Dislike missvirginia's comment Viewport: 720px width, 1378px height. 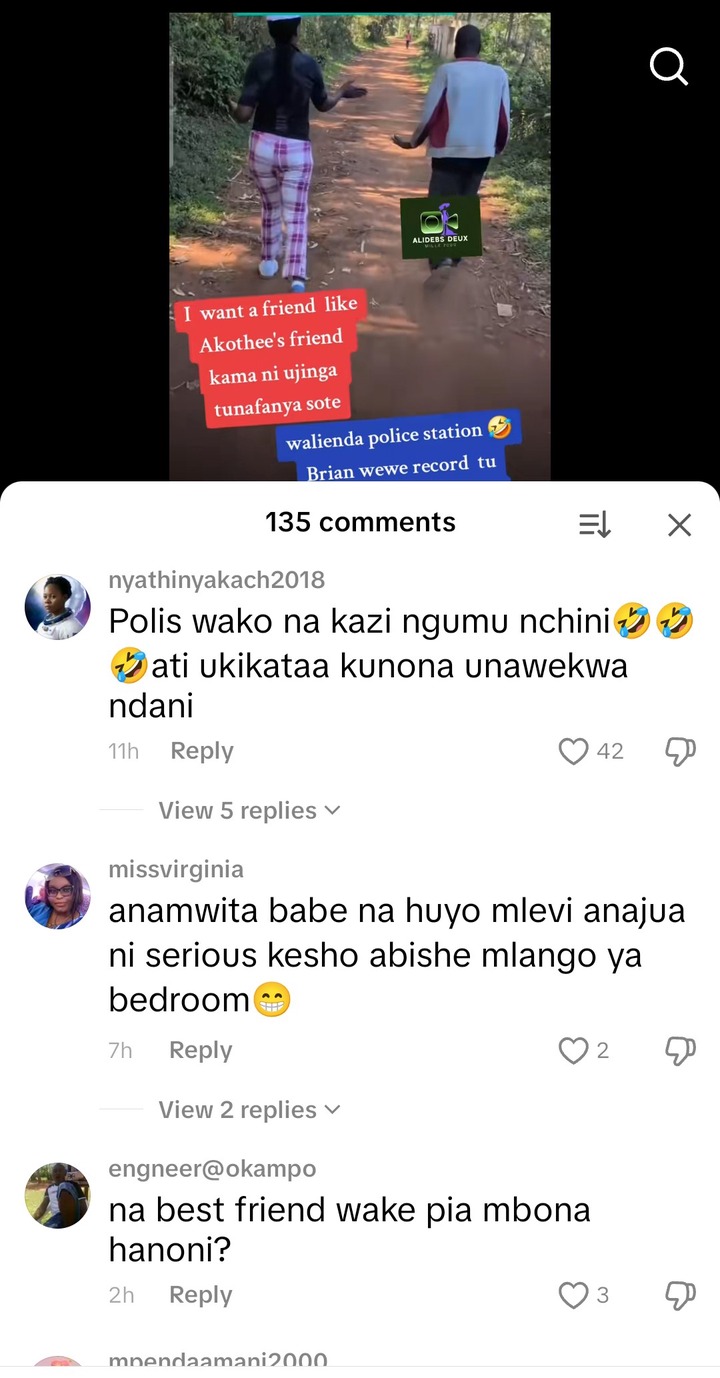point(680,1050)
